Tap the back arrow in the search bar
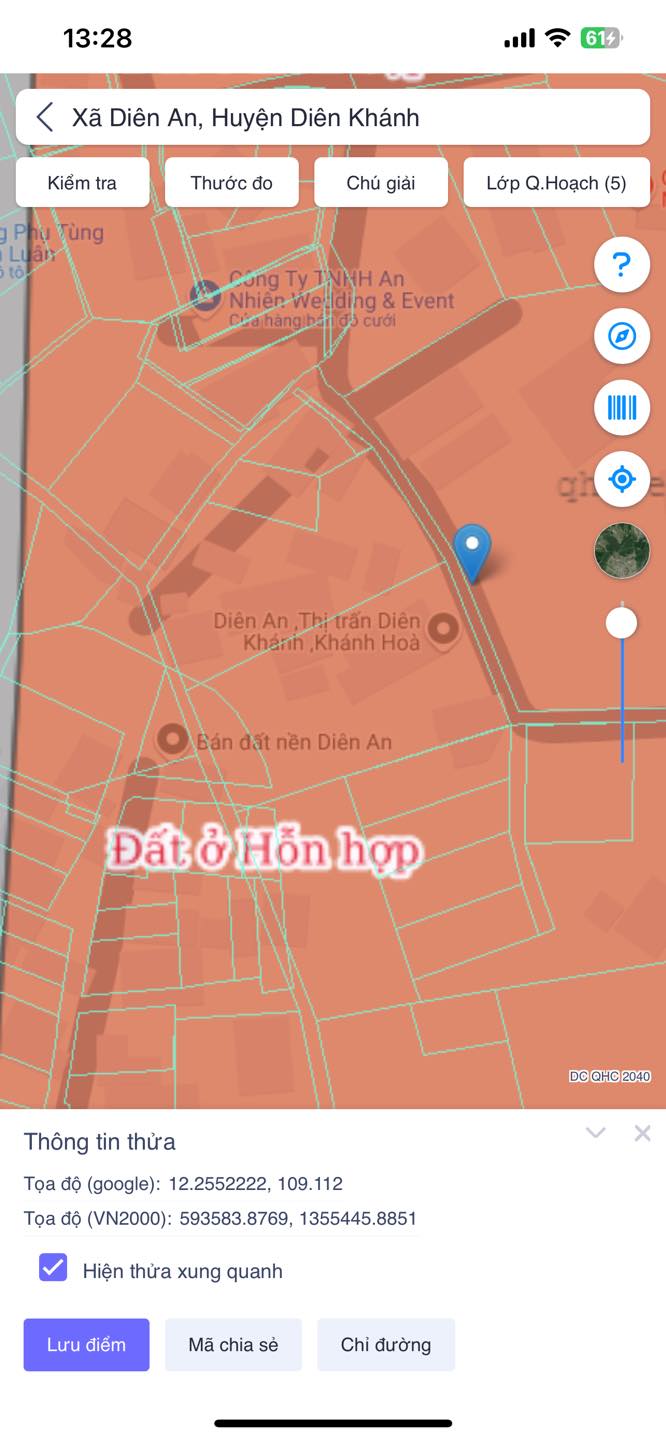The image size is (666, 1440). pyautogui.click(x=45, y=117)
